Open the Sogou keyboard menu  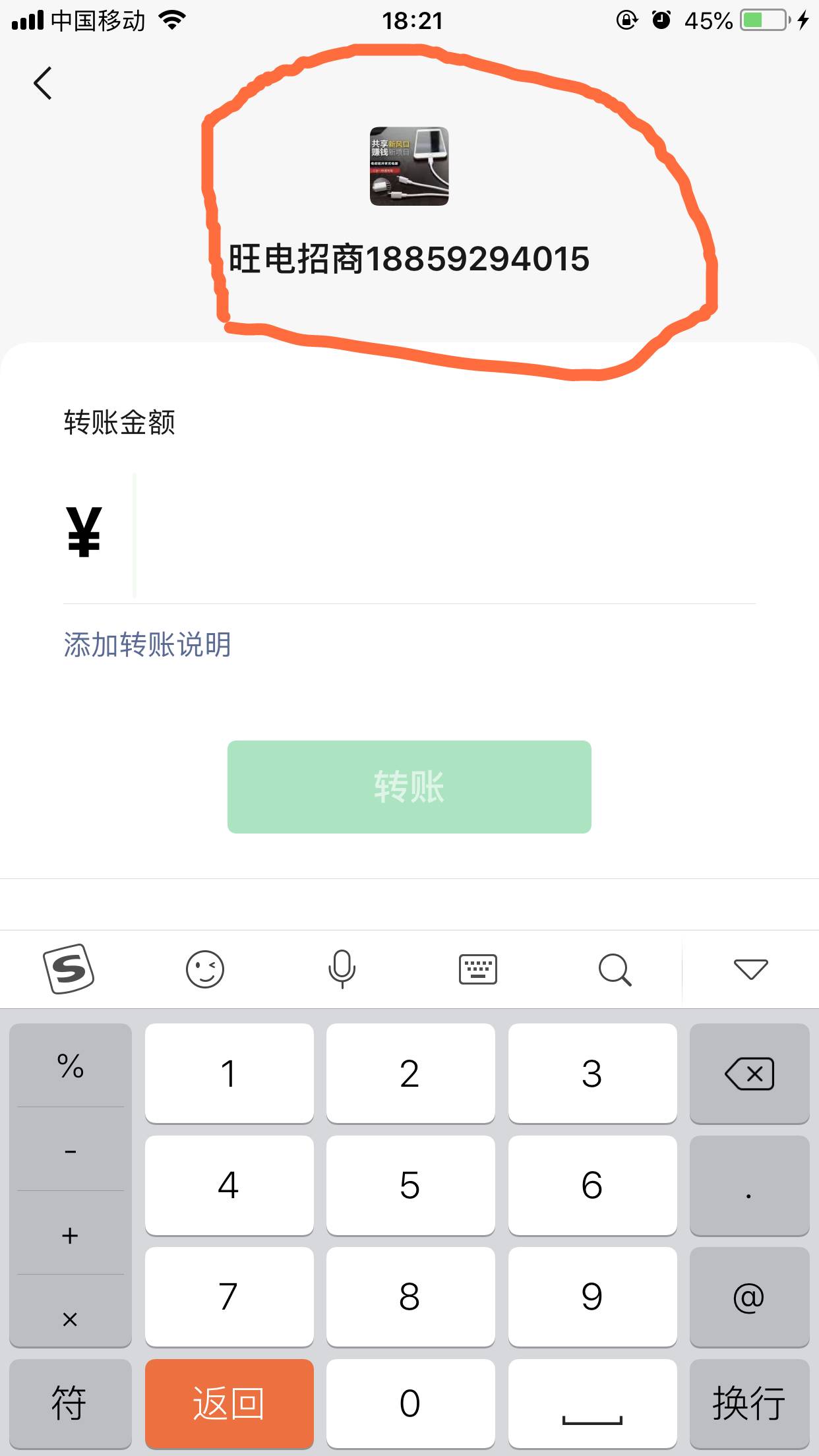click(x=69, y=969)
